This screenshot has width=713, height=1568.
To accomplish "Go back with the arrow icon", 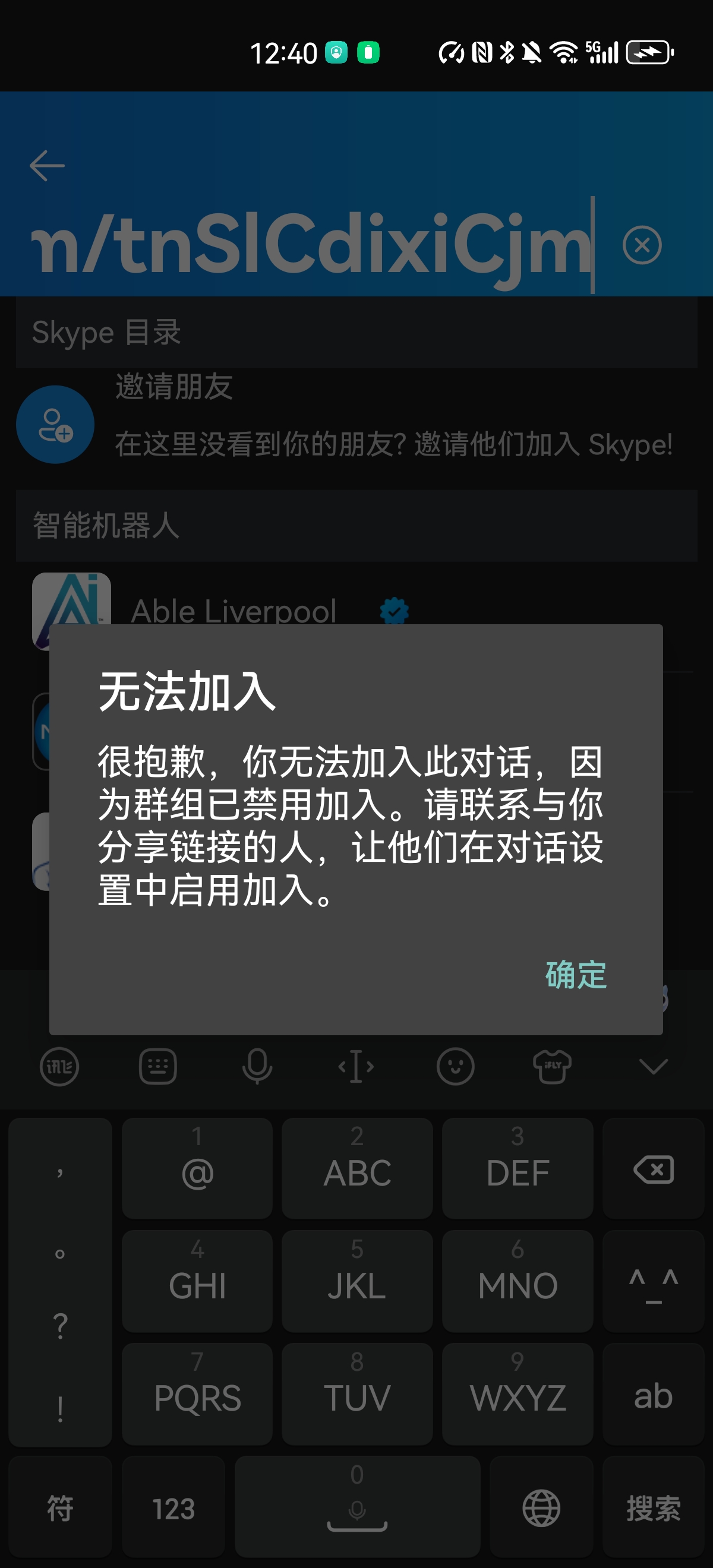I will click(x=47, y=166).
